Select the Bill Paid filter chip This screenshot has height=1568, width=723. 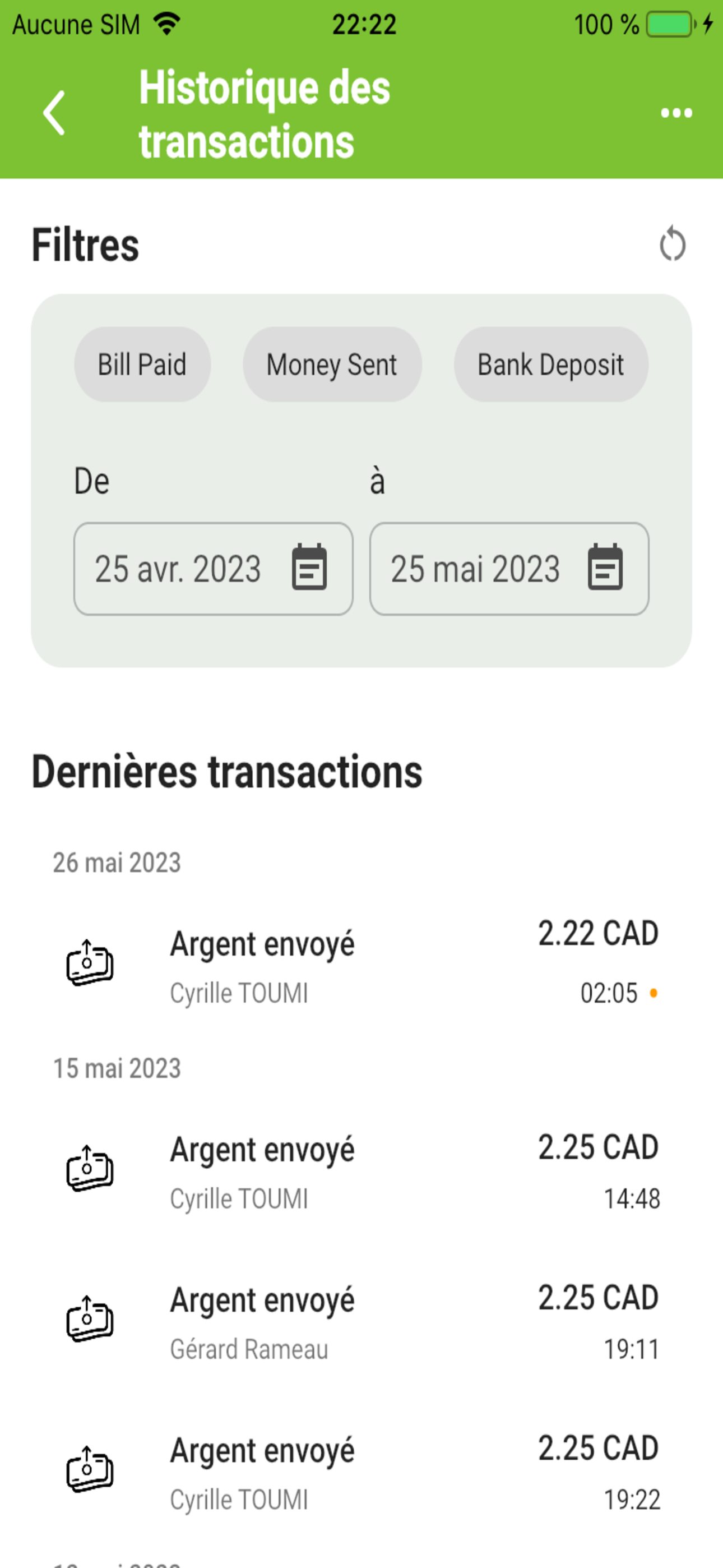(x=142, y=365)
